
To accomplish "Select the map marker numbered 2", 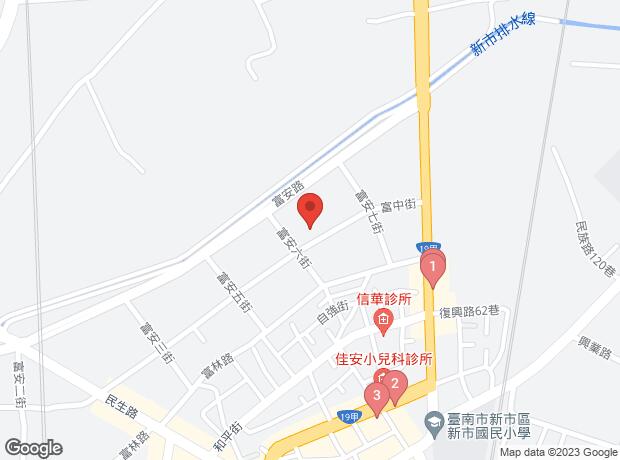I will (395, 383).
